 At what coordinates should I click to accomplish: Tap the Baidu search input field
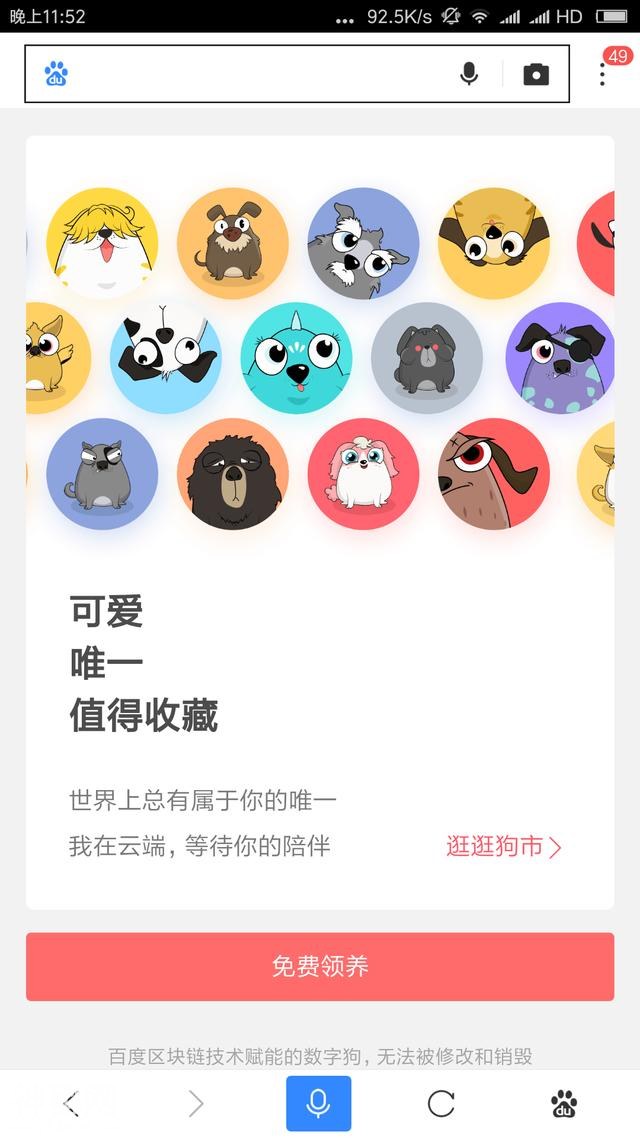tap(260, 74)
